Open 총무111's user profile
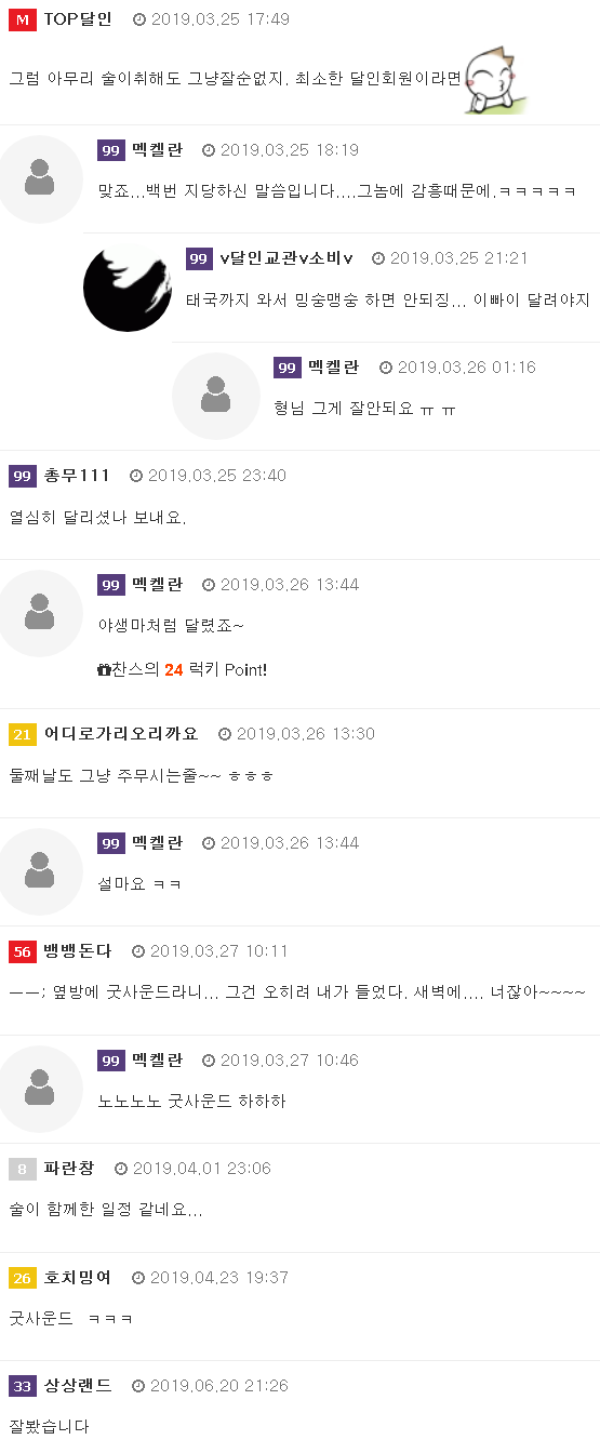600x1453 pixels. point(77,475)
